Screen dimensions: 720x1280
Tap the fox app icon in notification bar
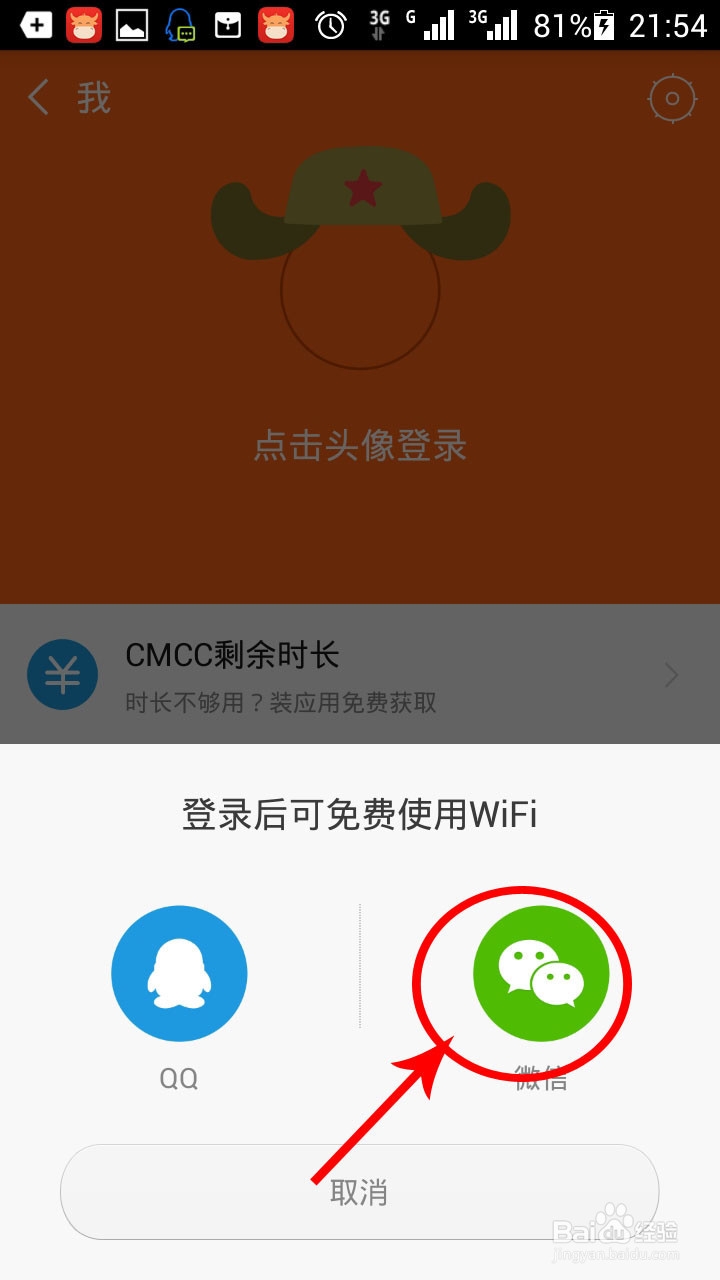[x=84, y=25]
